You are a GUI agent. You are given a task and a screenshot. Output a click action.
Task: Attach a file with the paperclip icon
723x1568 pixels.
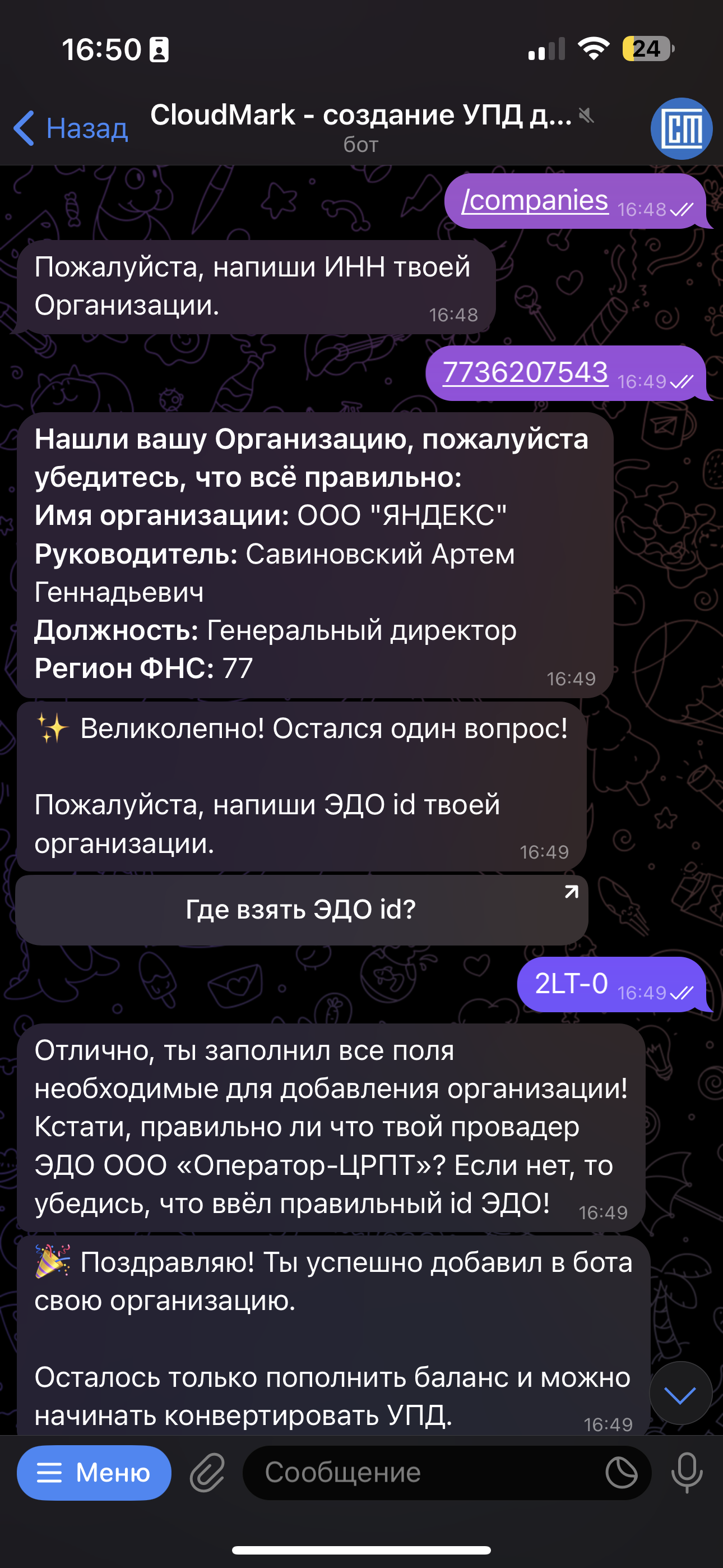(207, 1473)
